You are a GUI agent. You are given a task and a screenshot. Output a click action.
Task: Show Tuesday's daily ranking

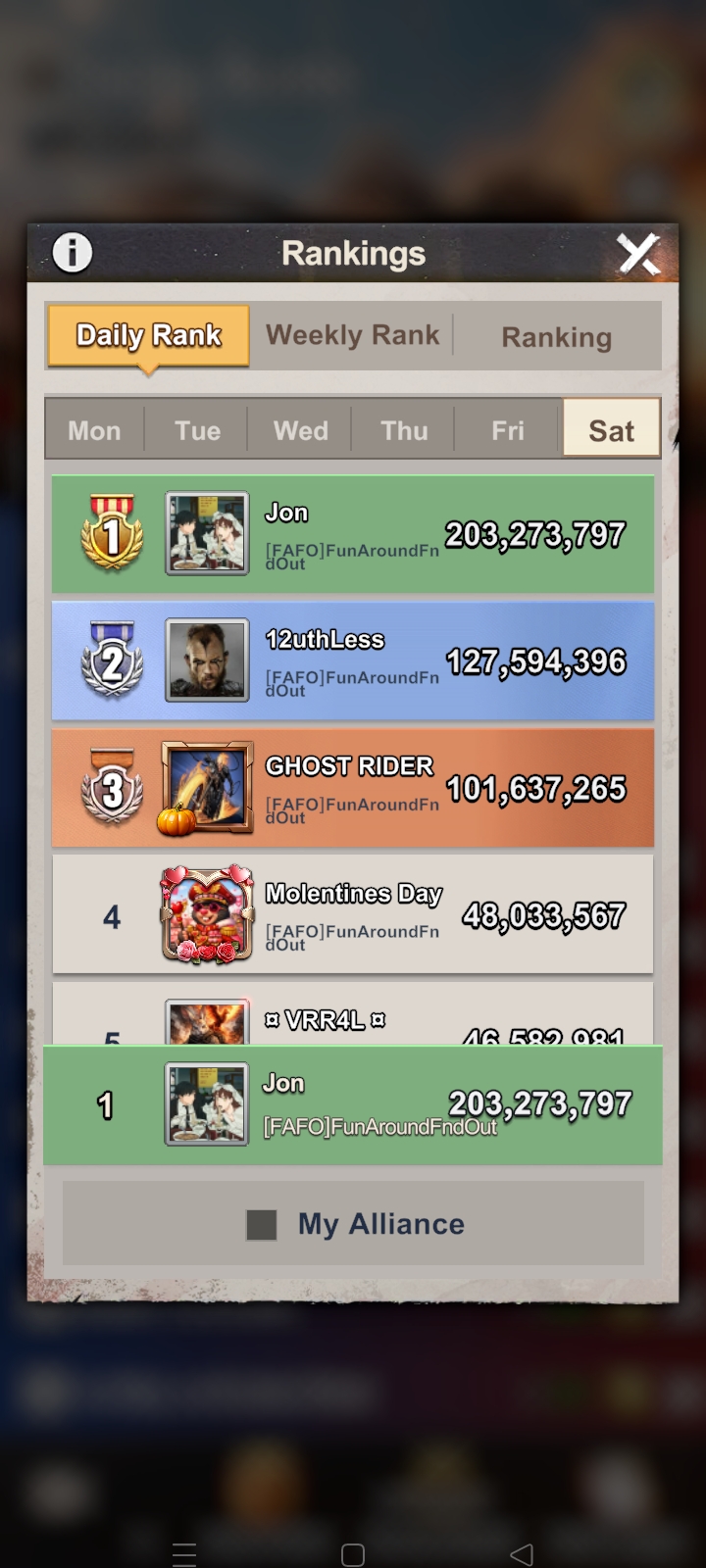click(197, 430)
